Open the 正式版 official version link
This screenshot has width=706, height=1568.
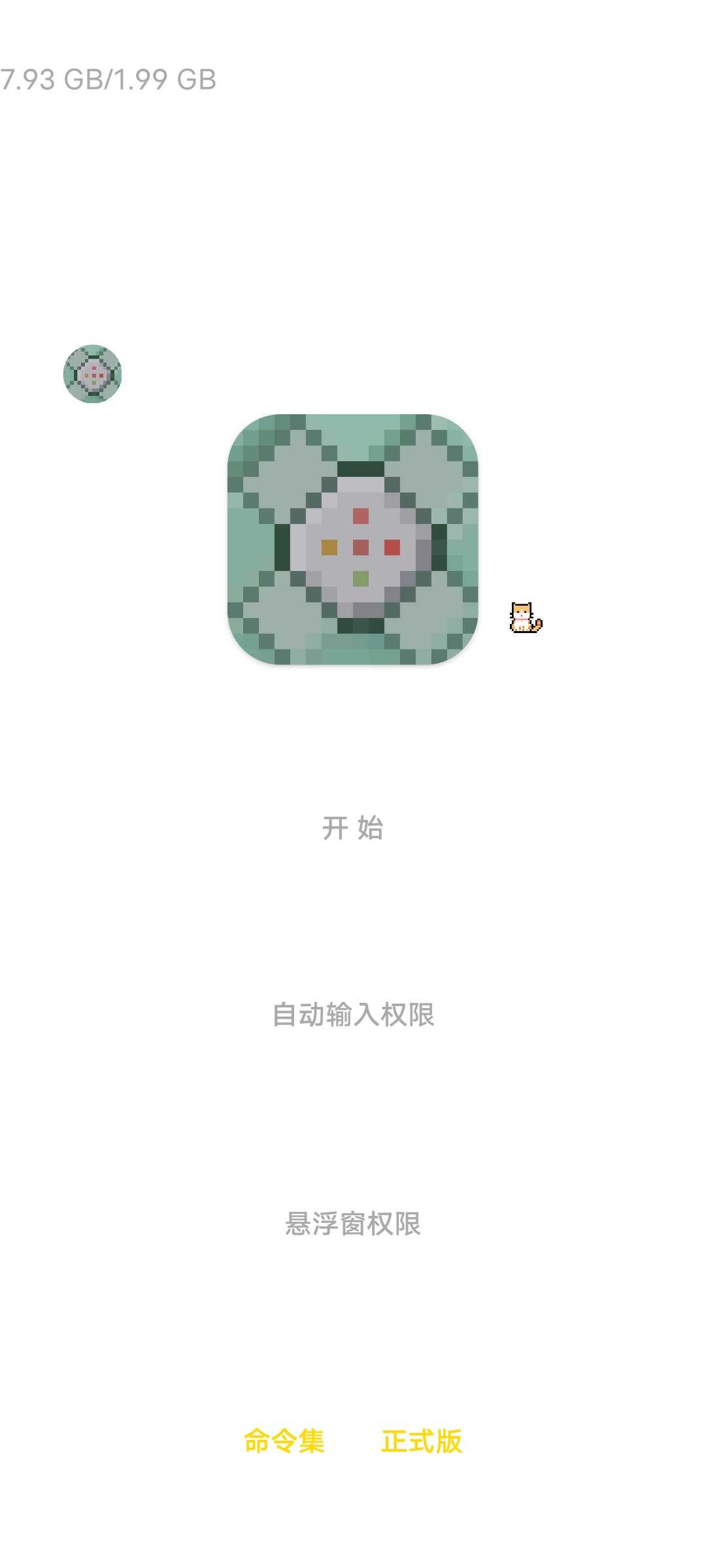(x=422, y=1441)
